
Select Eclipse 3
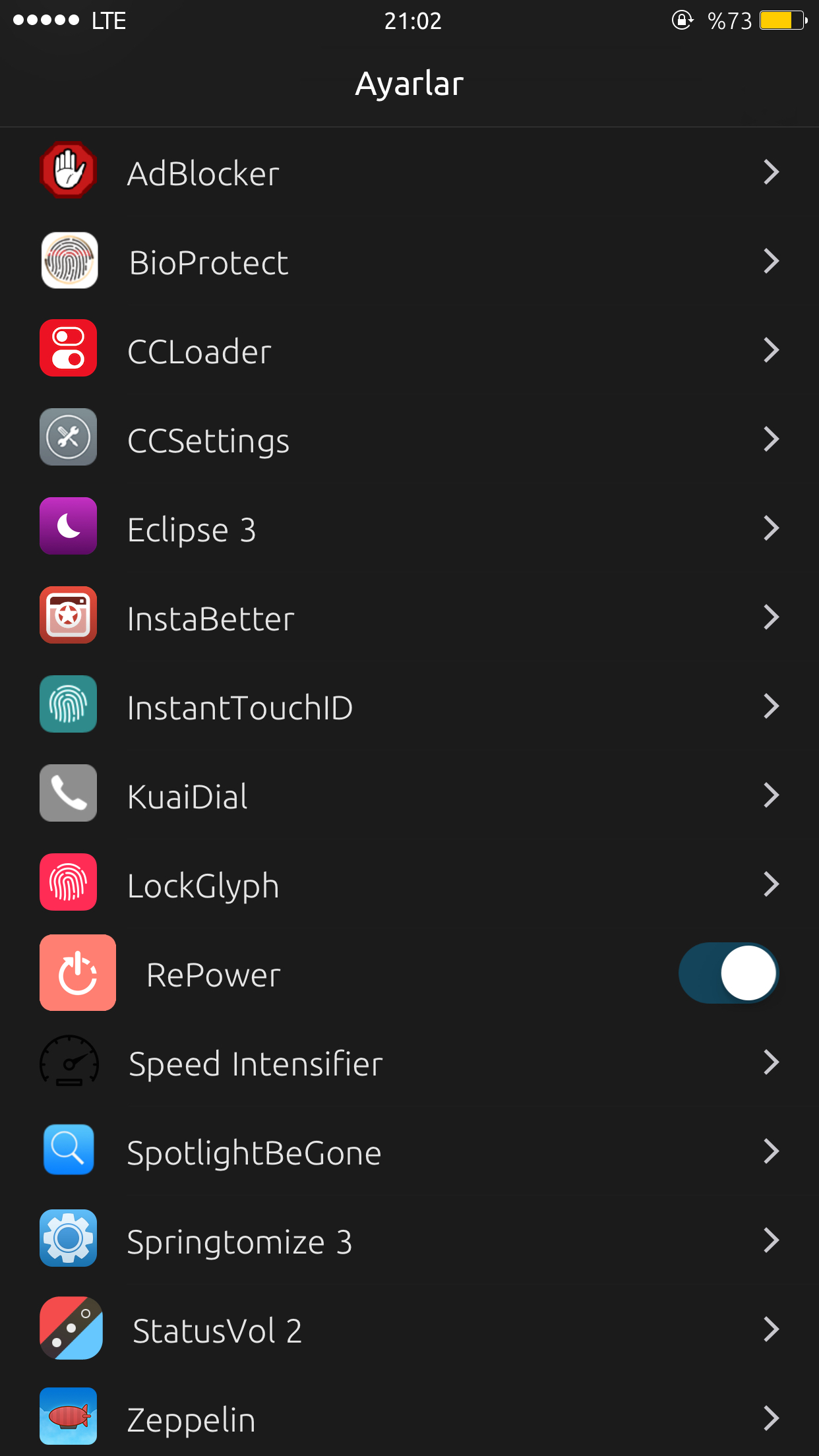click(409, 528)
